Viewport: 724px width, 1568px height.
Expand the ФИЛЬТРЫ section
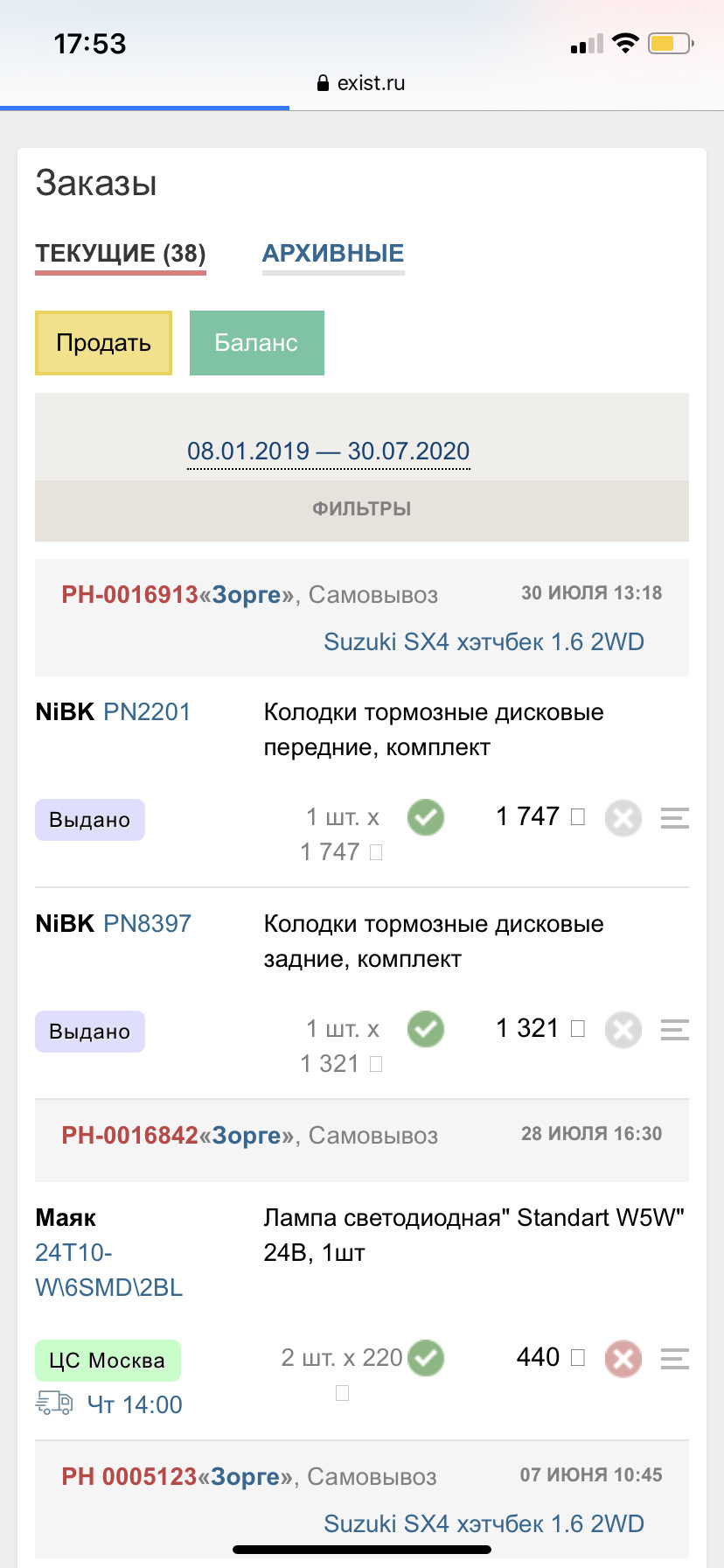[x=361, y=508]
